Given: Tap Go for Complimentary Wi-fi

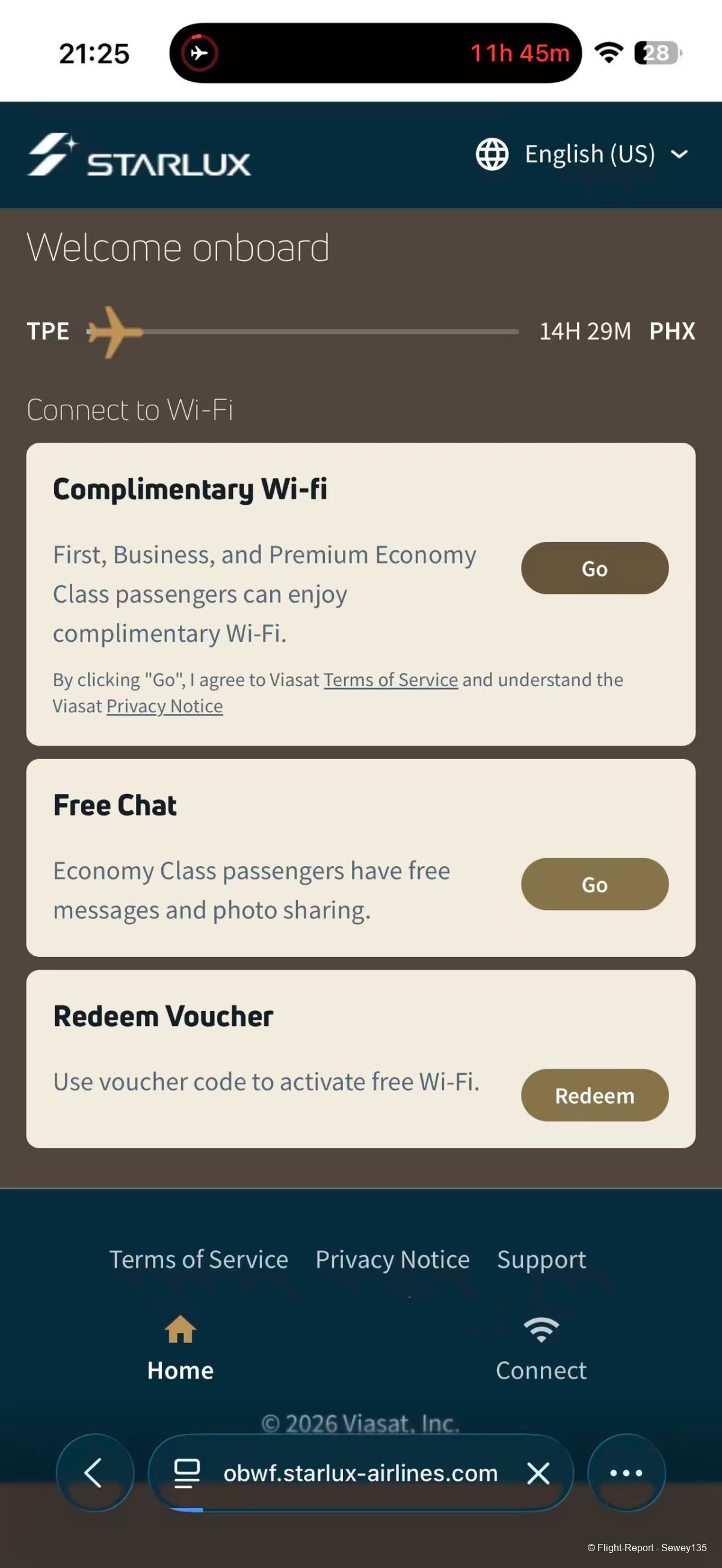Looking at the screenshot, I should pos(594,568).
